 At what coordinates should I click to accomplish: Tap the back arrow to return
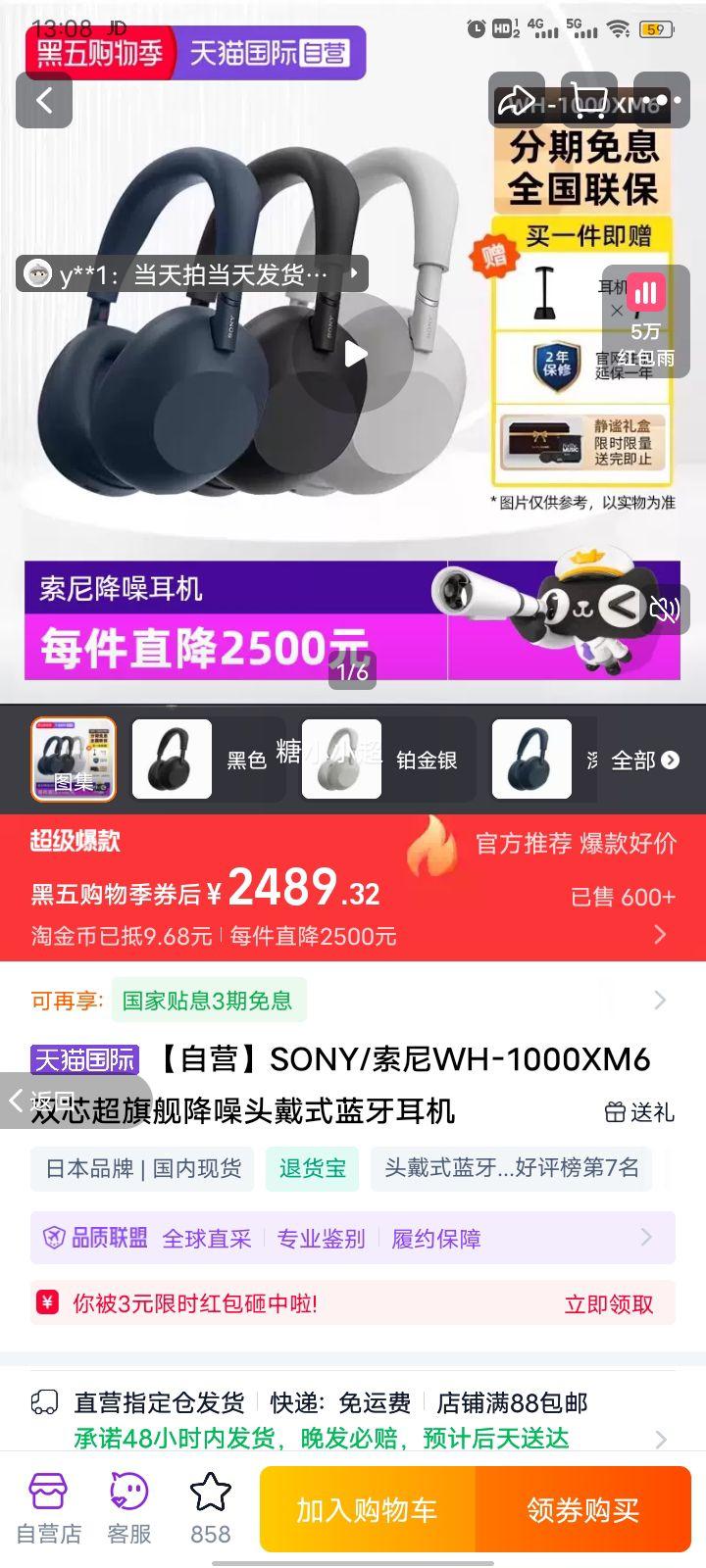pyautogui.click(x=44, y=101)
